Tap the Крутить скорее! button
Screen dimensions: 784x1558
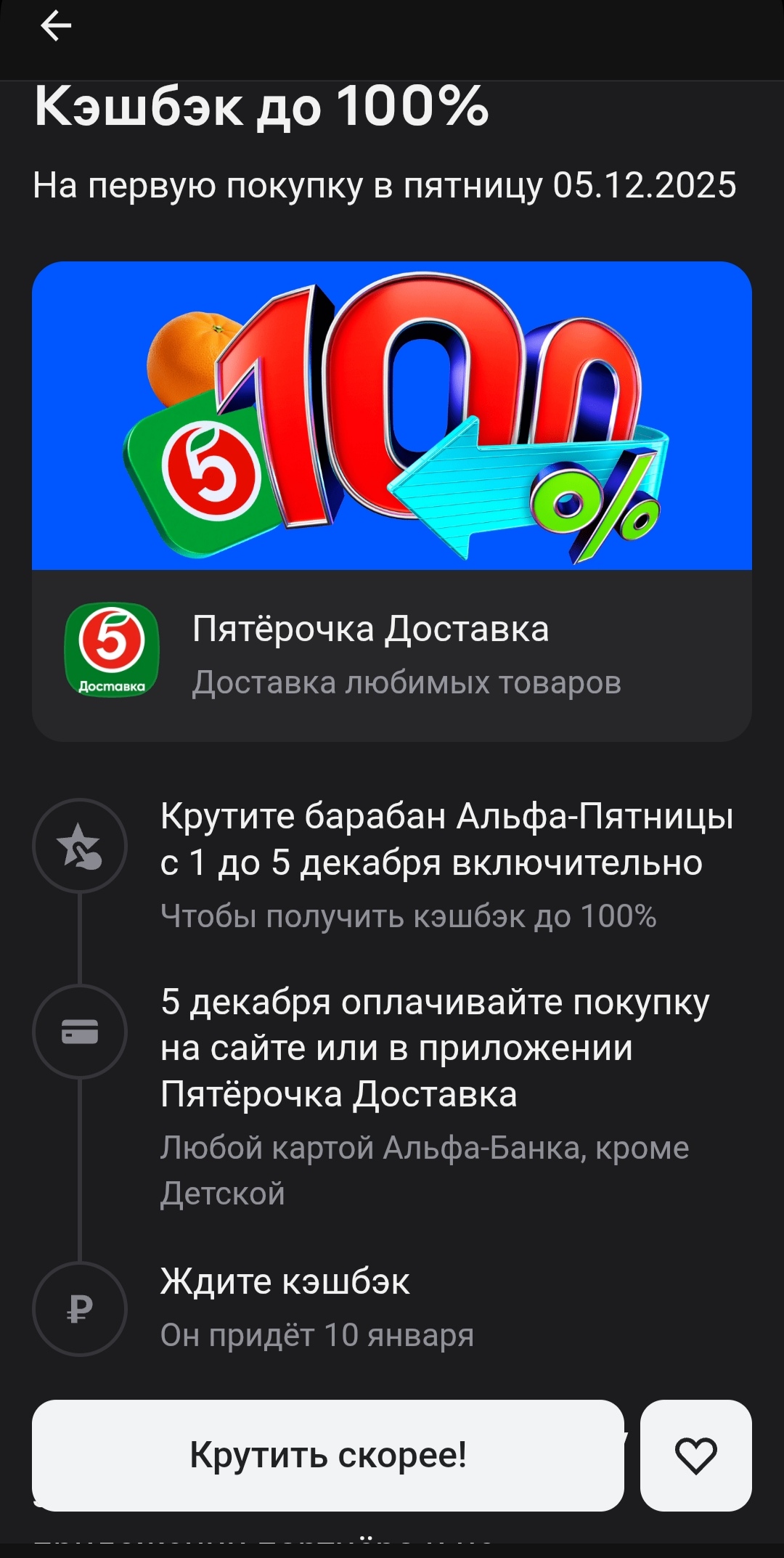click(x=328, y=1455)
